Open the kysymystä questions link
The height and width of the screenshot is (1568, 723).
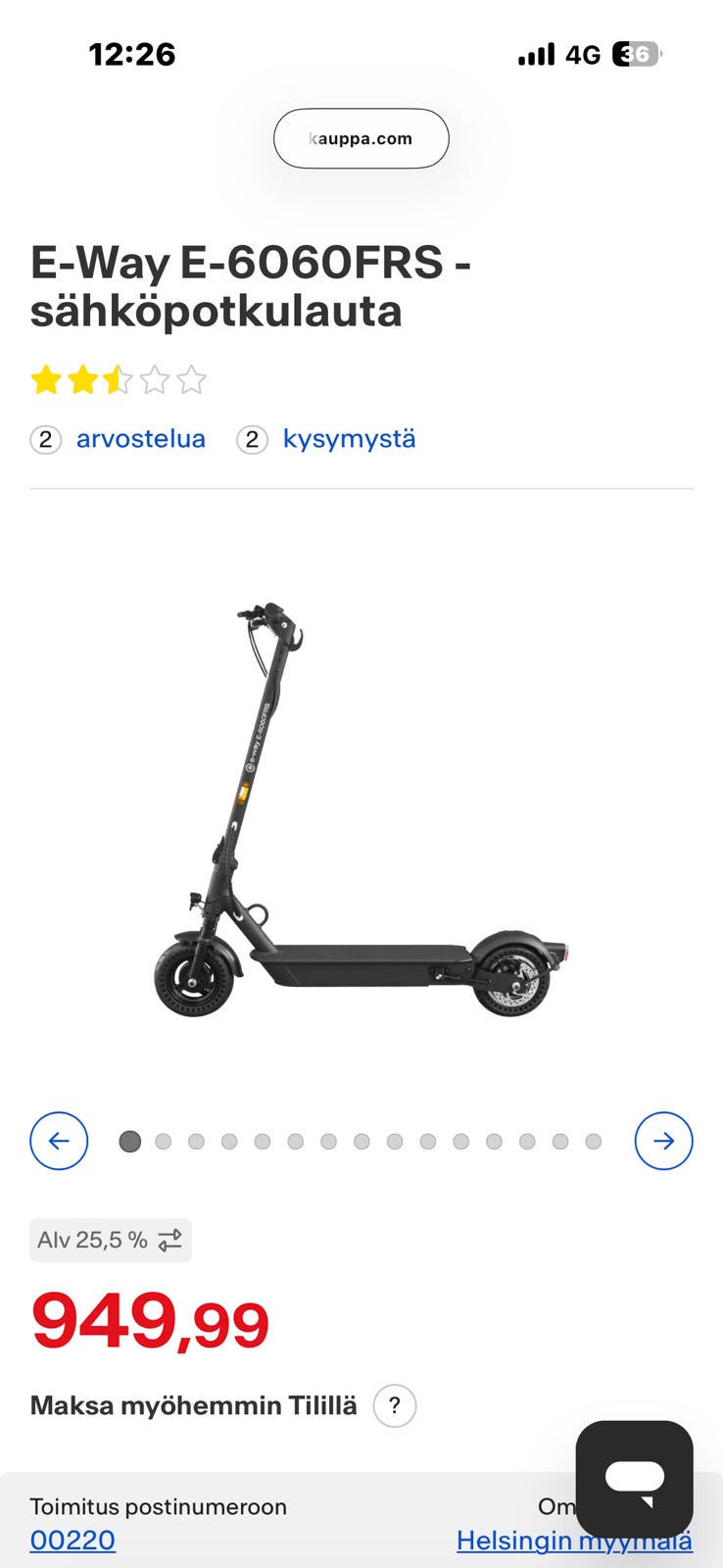coord(349,438)
